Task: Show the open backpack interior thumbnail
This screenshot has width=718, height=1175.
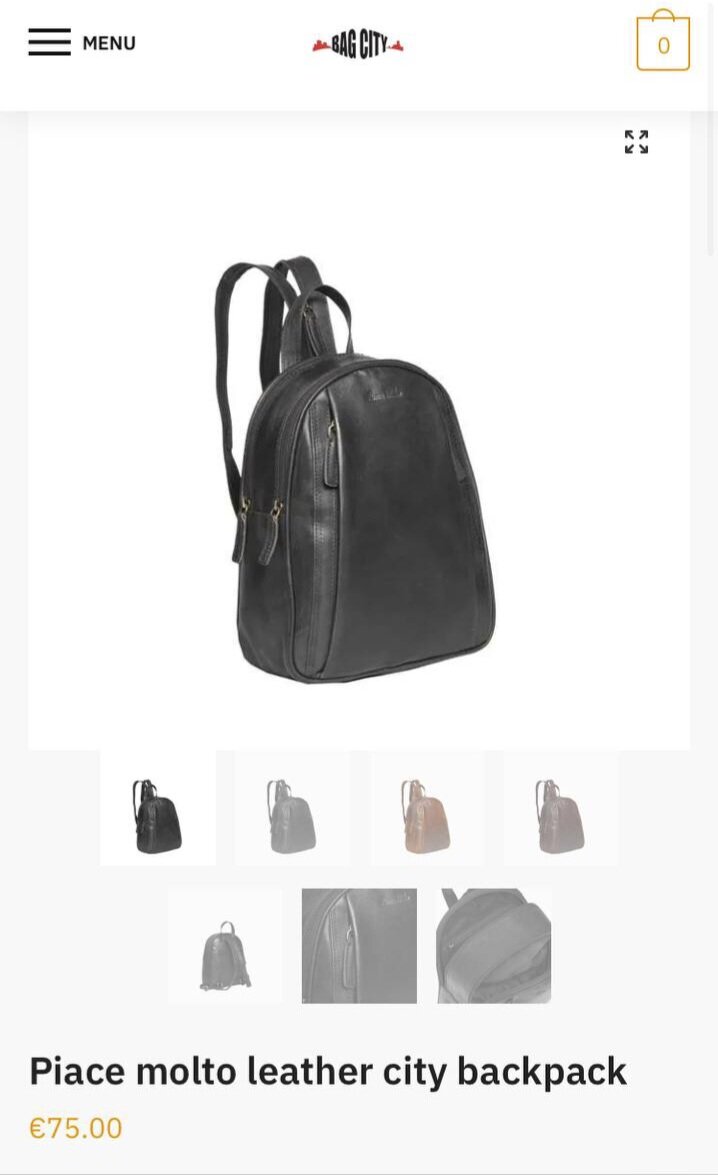Action: click(x=493, y=946)
